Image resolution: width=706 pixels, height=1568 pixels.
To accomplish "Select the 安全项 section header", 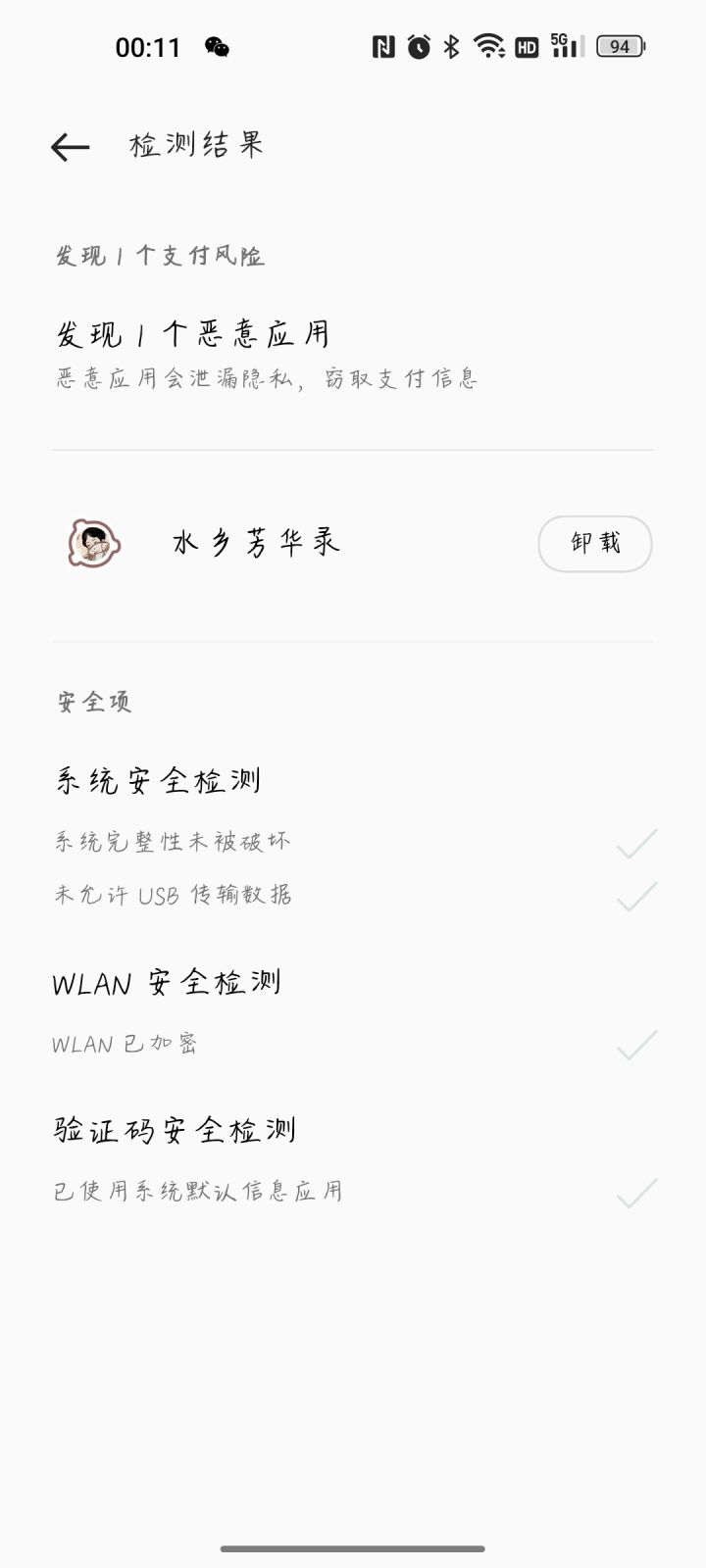I will 91,701.
